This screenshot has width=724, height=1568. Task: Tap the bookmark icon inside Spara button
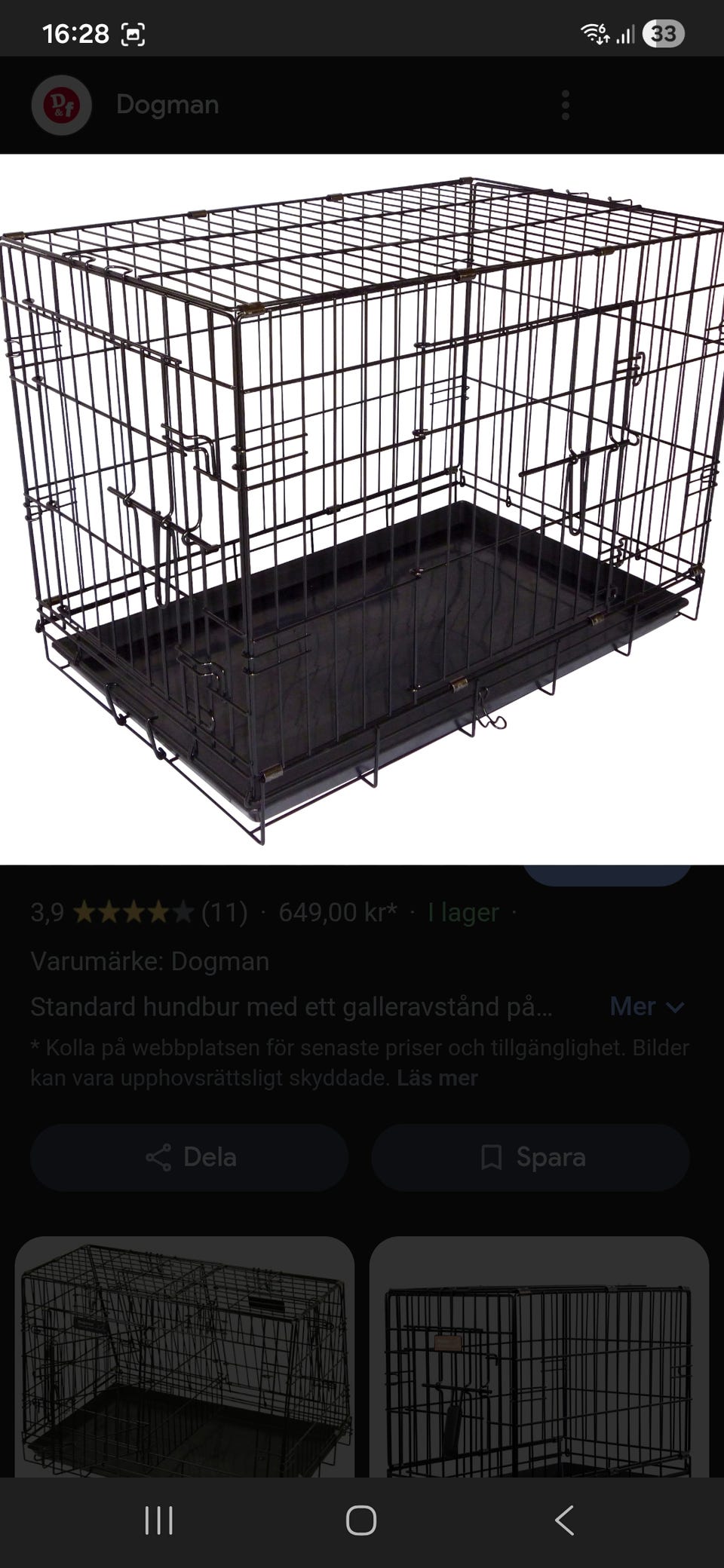coord(494,1156)
